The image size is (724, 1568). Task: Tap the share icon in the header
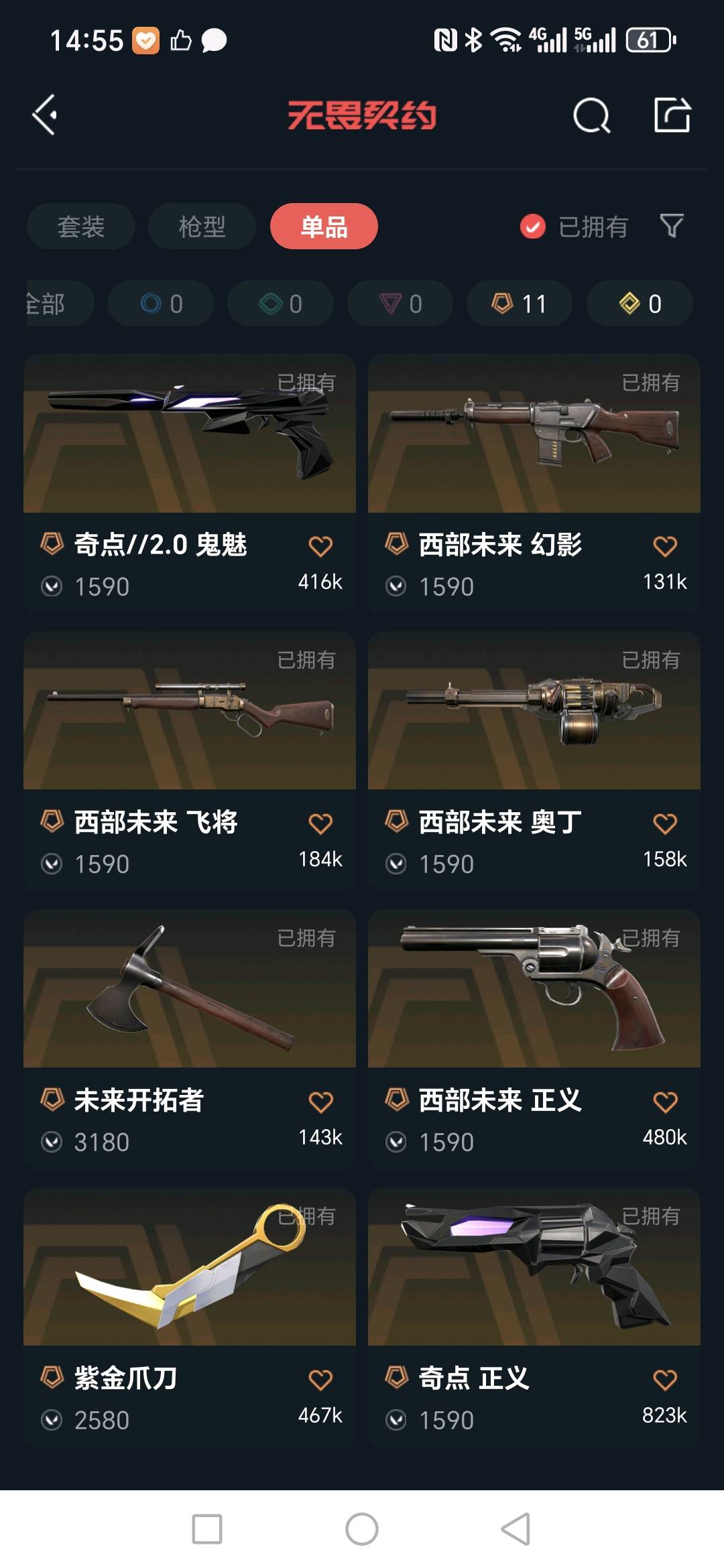[672, 115]
